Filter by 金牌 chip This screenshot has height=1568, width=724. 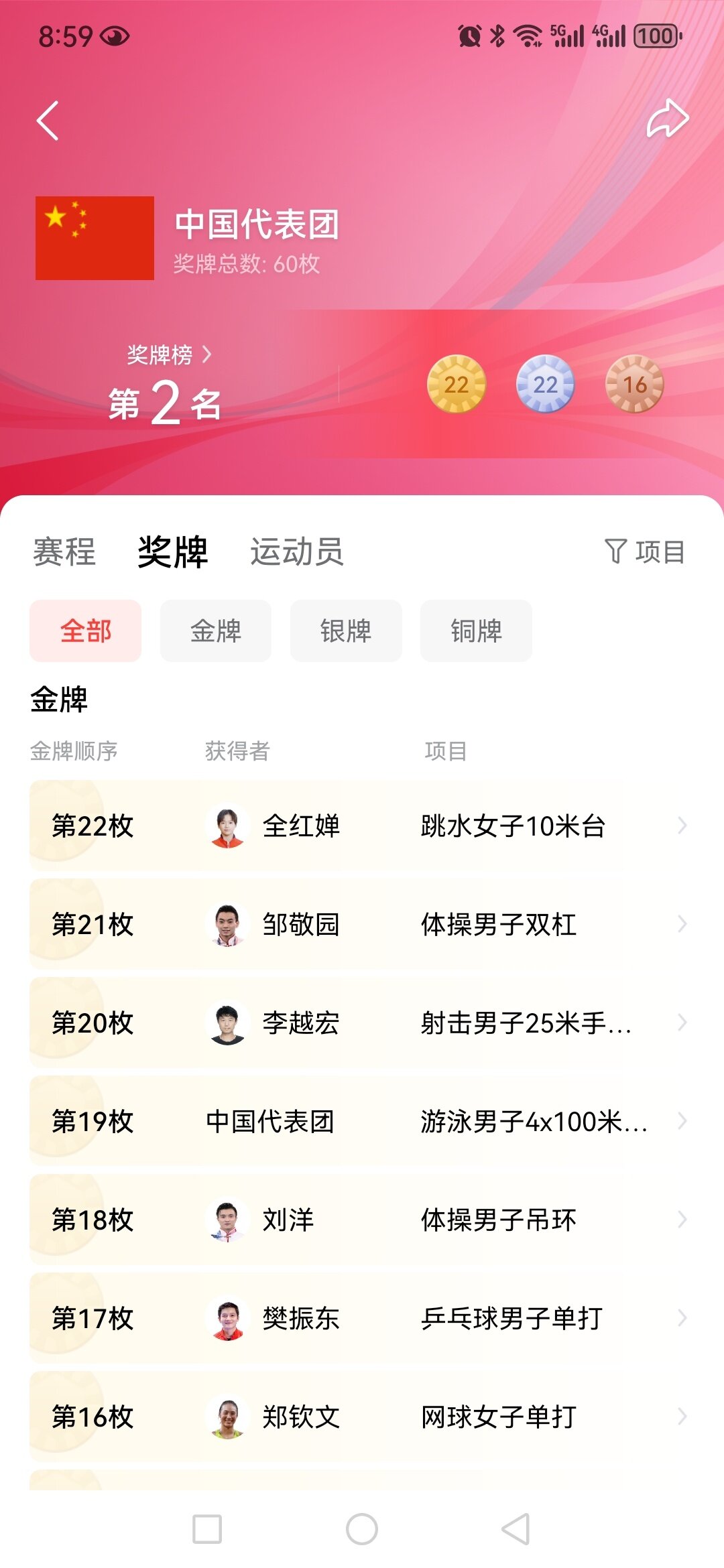pyautogui.click(x=215, y=631)
